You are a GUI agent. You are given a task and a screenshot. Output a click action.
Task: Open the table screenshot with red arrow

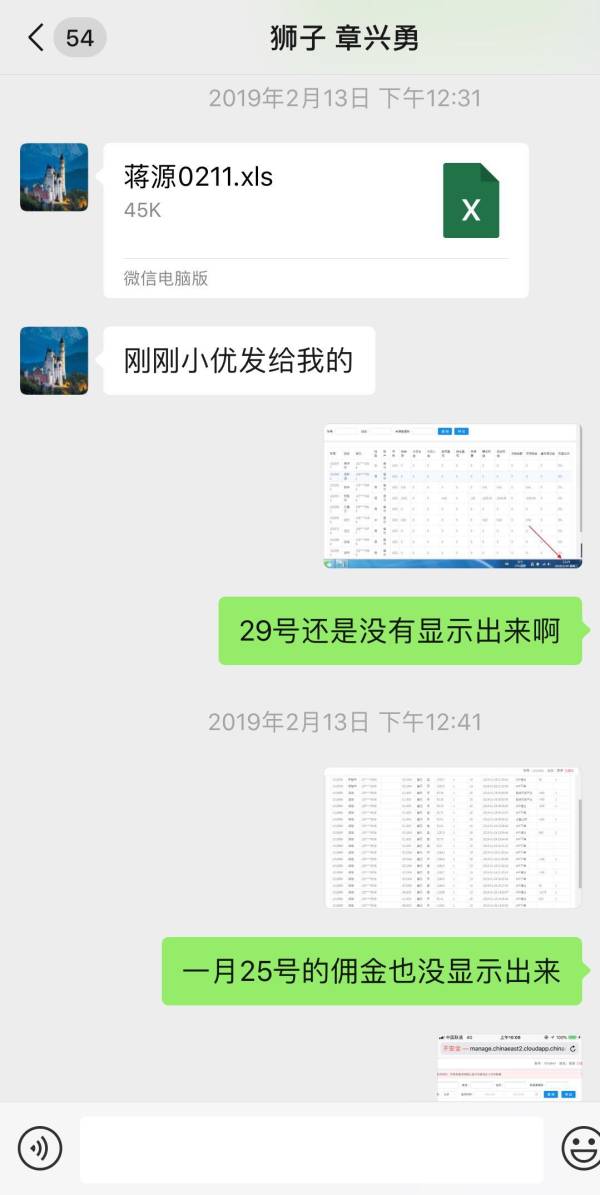click(452, 497)
